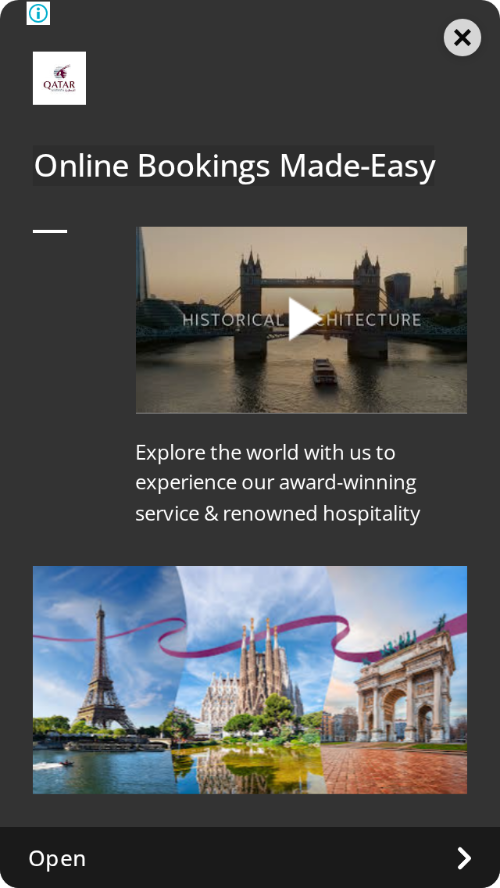Tap the Open button at bottom
Image resolution: width=500 pixels, height=888 pixels.
click(250, 857)
